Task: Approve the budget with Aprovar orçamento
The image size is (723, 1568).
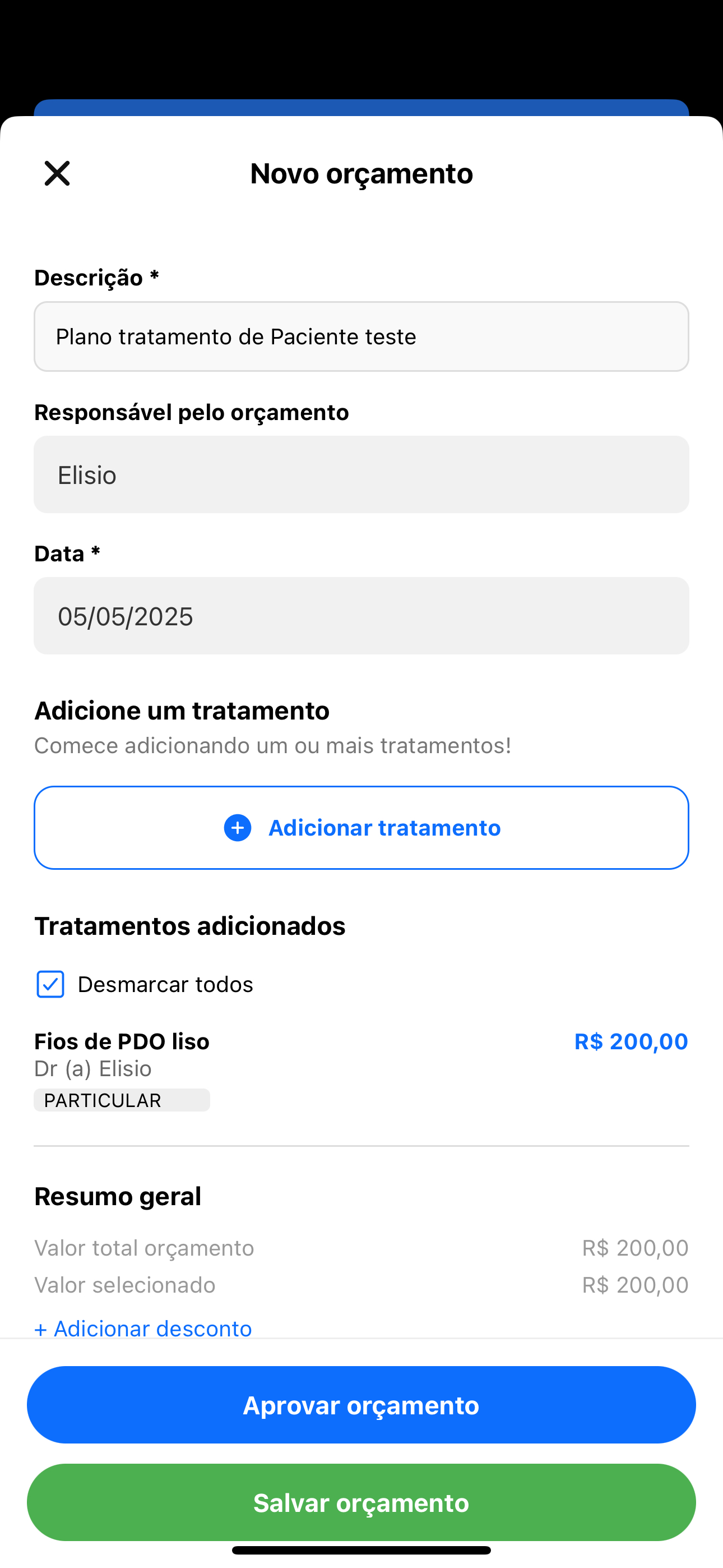Action: click(x=361, y=1405)
